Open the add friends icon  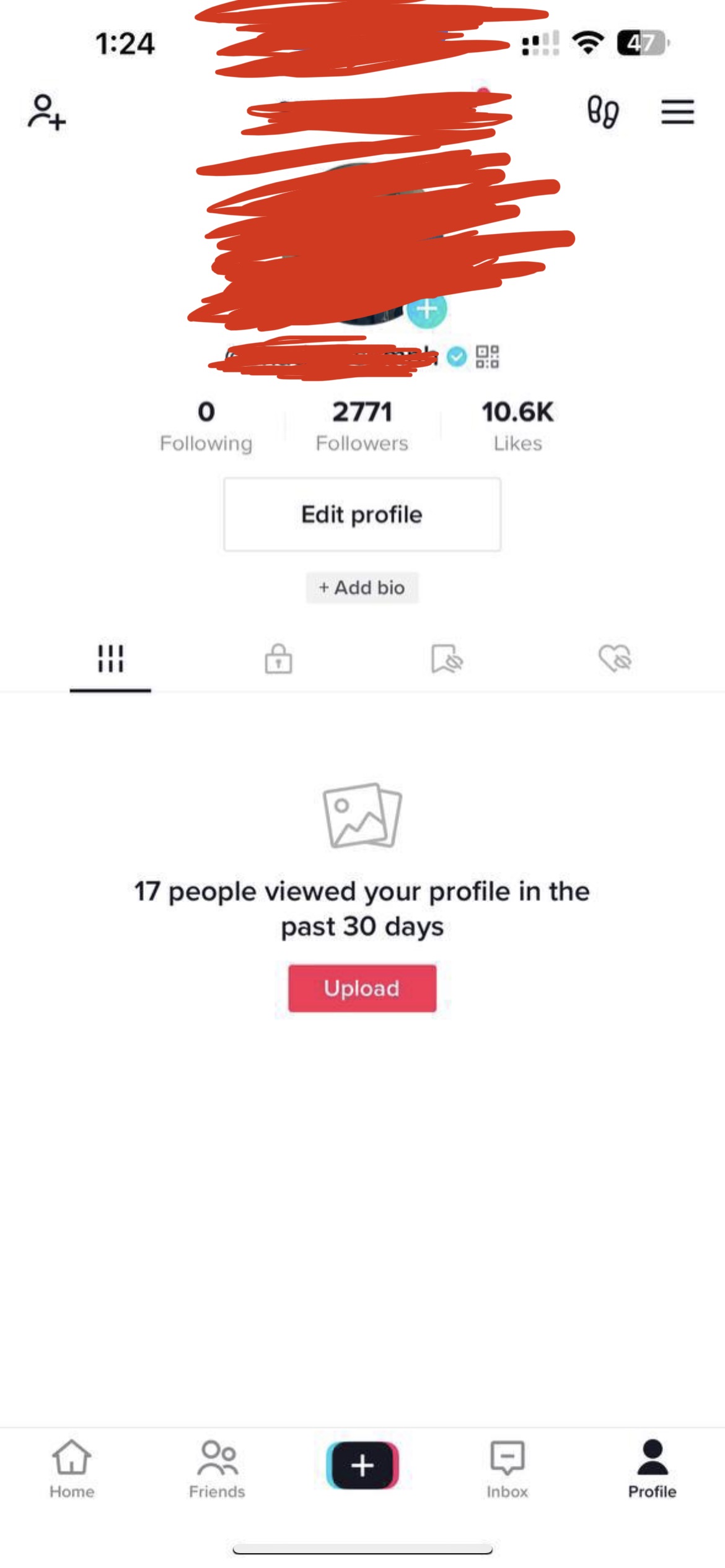[x=46, y=112]
